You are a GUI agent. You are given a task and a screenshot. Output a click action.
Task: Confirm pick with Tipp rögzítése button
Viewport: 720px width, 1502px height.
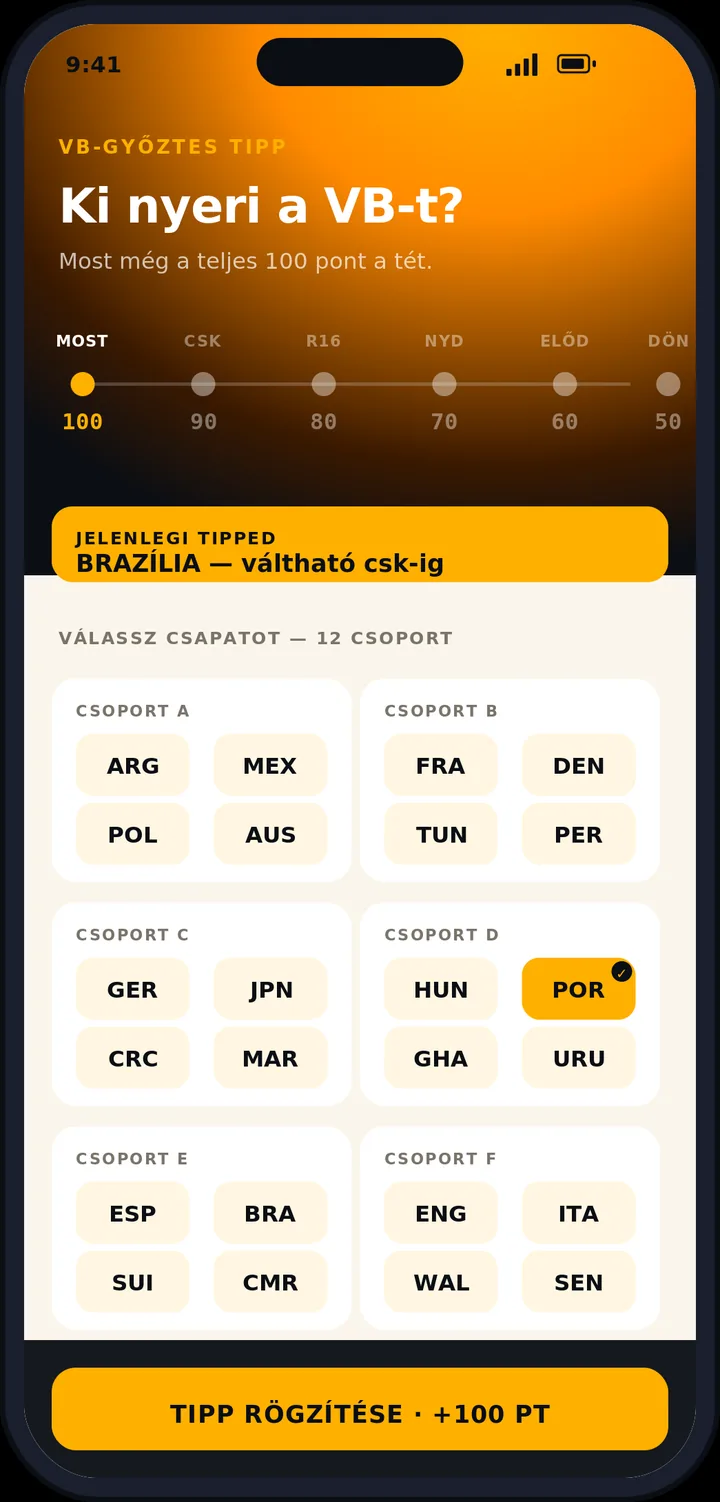coord(360,1414)
